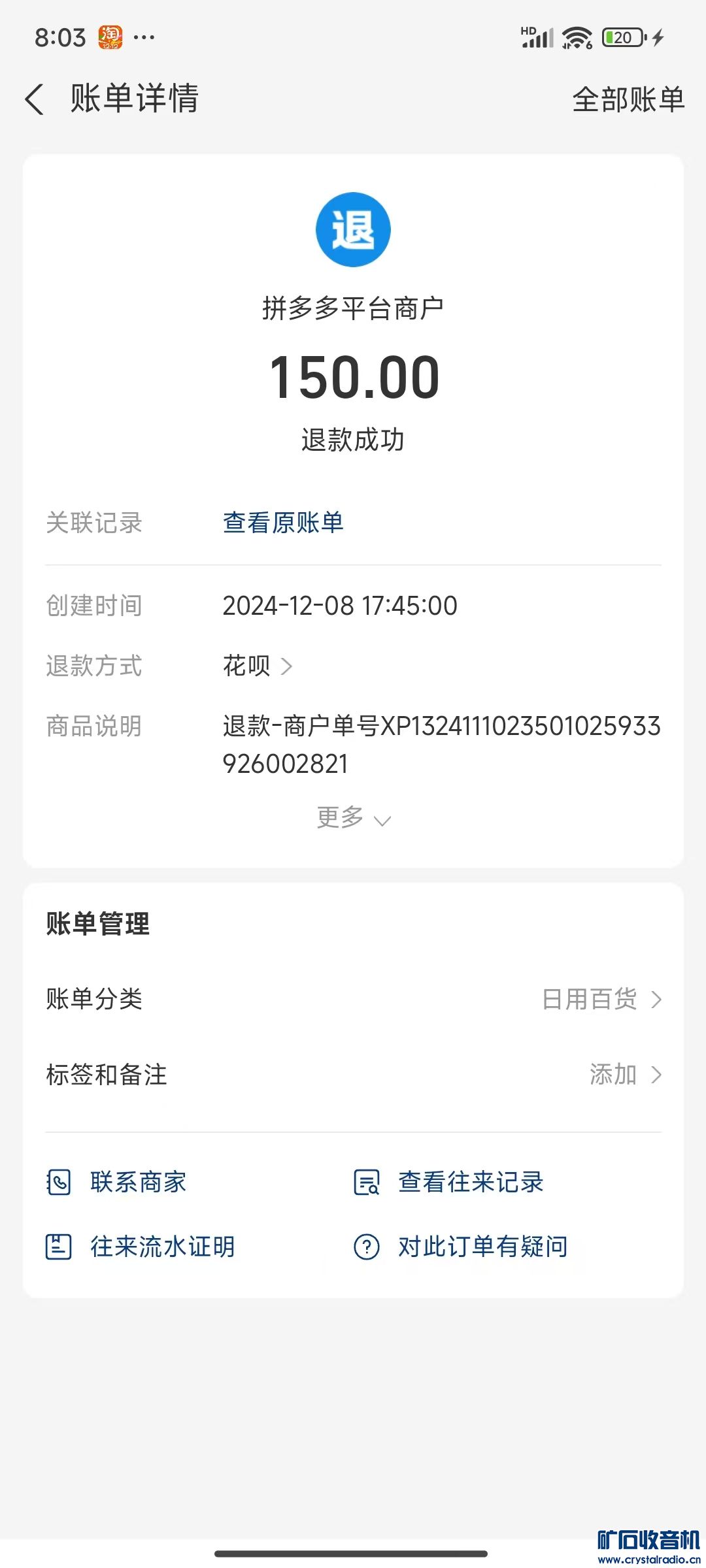Viewport: 706px width, 1568px height.
Task: Choose 对此订单有疑问 for help
Action: point(461,1247)
